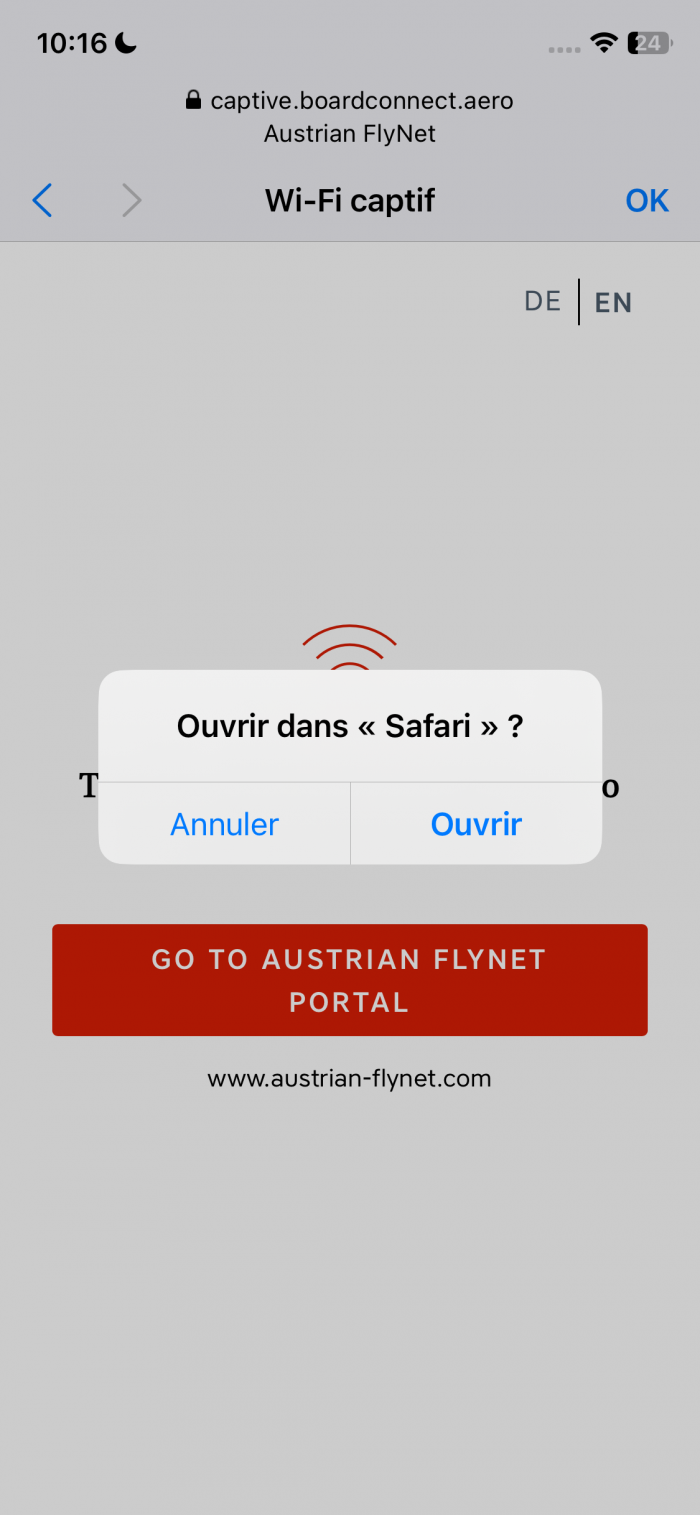Go back with the blue left arrow
The width and height of the screenshot is (700, 1515).
click(x=42, y=201)
